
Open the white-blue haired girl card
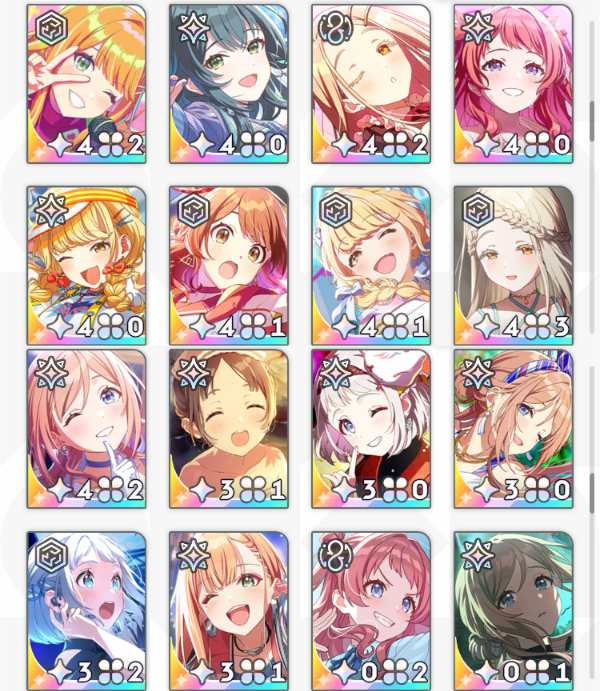coord(86,611)
